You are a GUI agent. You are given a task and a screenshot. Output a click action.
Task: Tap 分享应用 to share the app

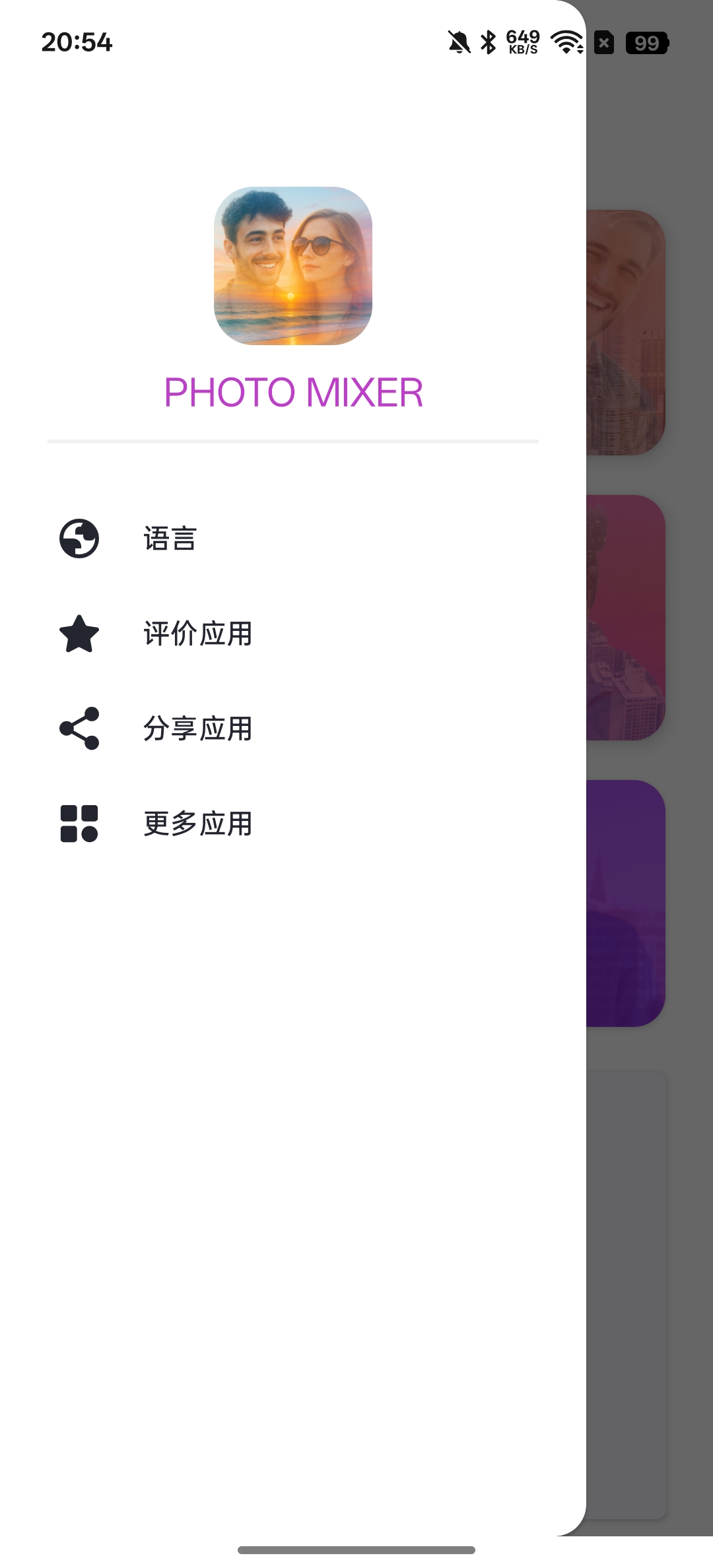(x=293, y=729)
